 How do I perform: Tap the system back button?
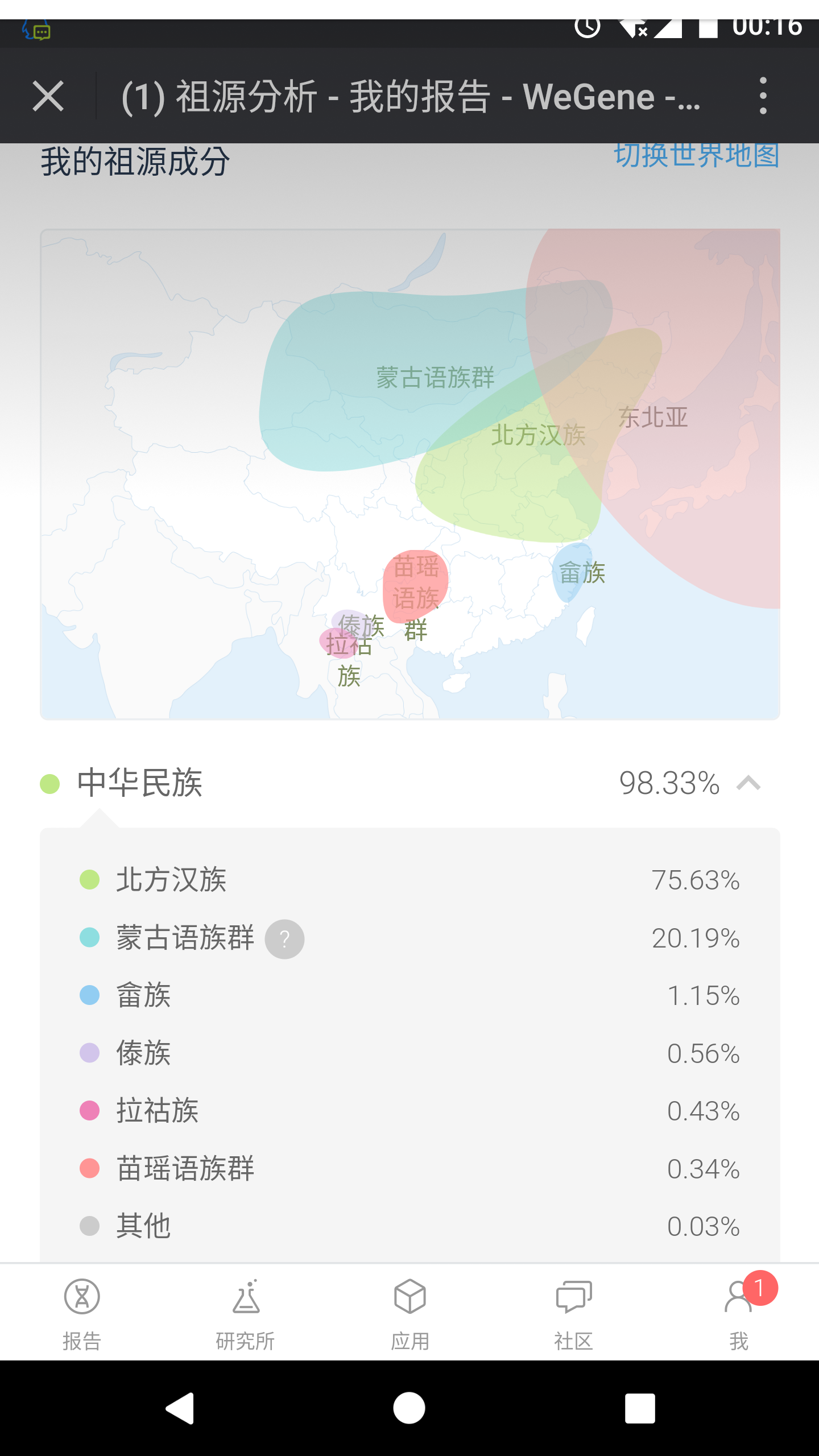coord(180,1408)
